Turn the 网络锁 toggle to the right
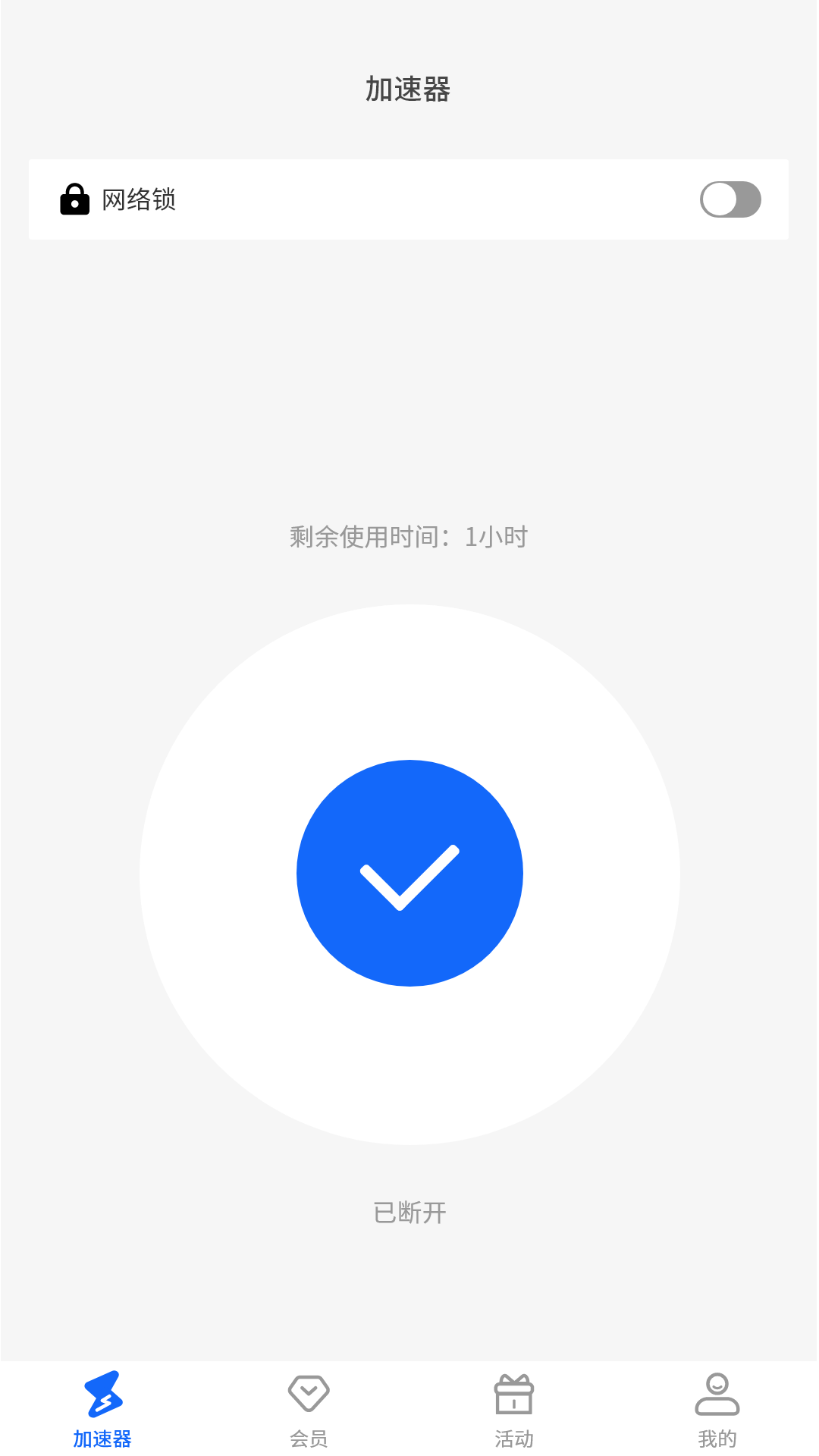 (730, 199)
